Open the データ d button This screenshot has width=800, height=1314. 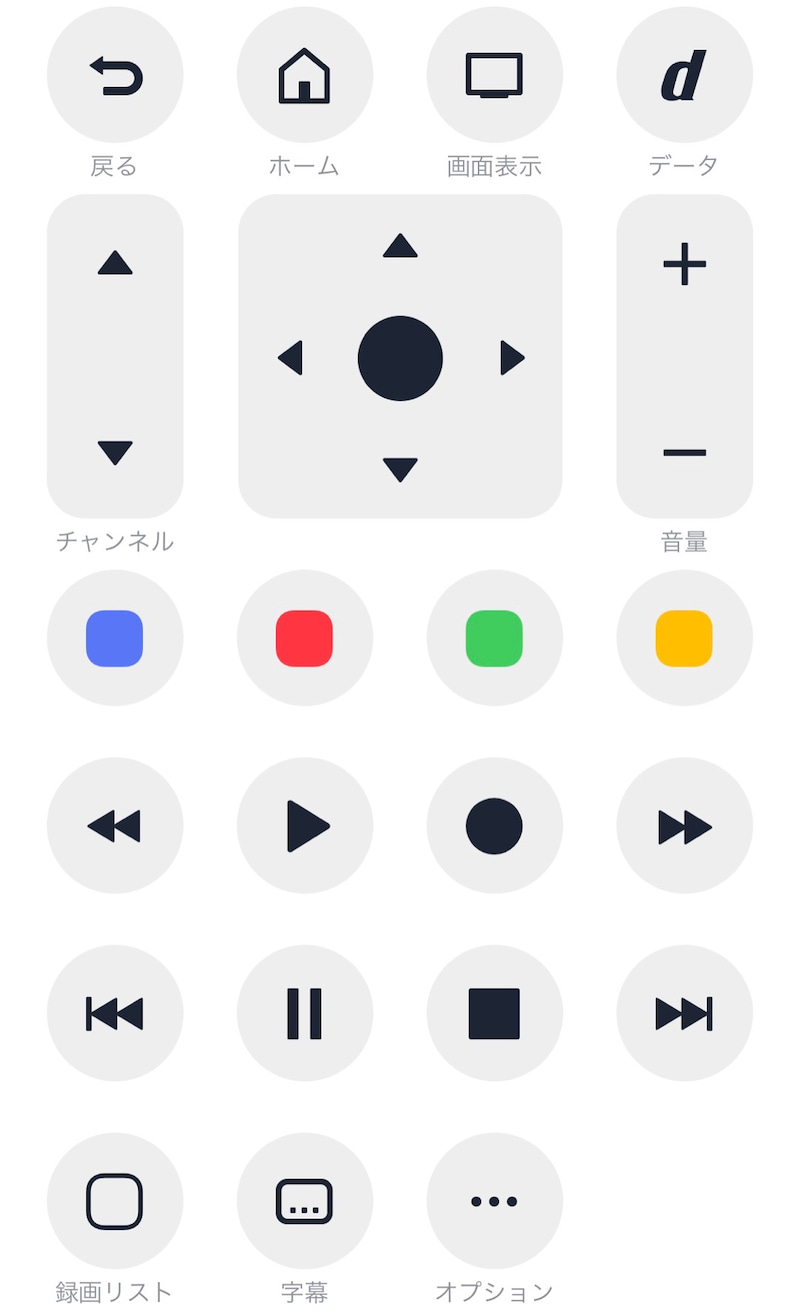[685, 75]
